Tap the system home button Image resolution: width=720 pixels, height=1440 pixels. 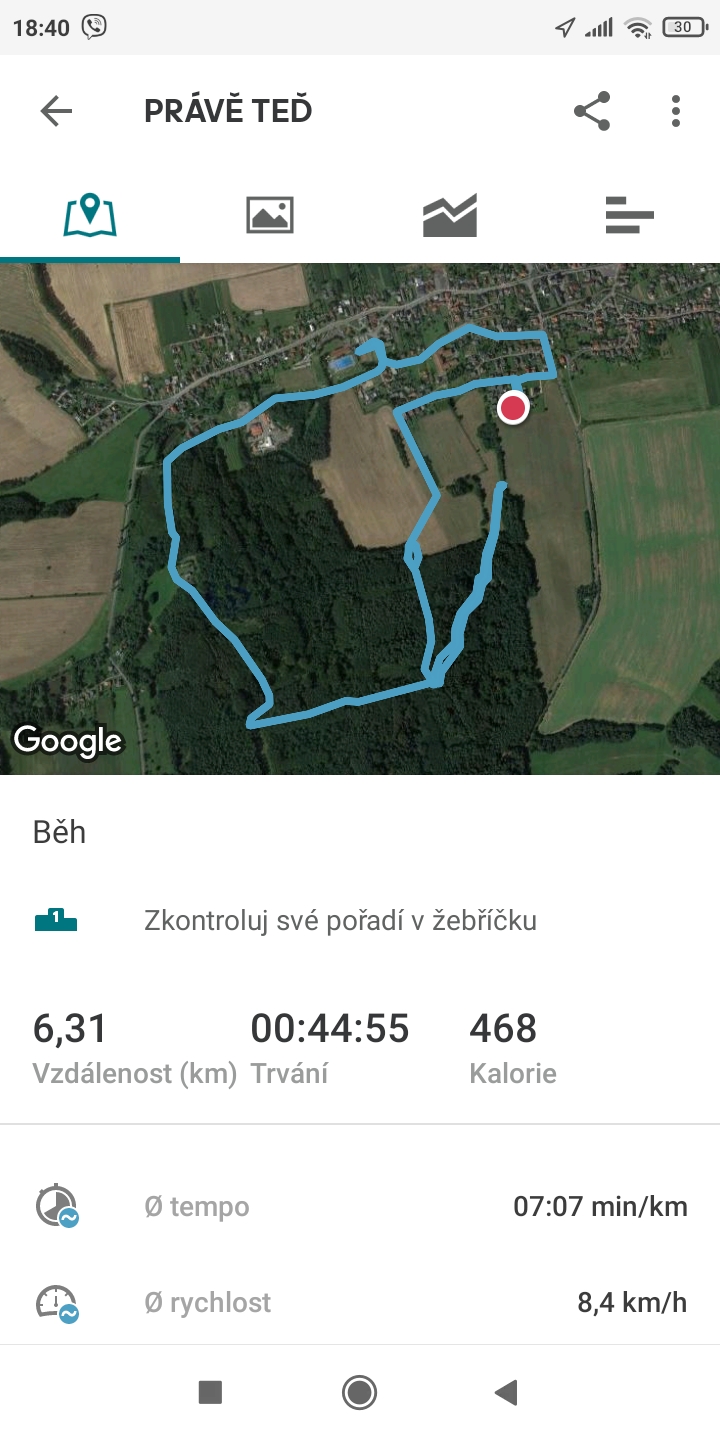pyautogui.click(x=359, y=1392)
